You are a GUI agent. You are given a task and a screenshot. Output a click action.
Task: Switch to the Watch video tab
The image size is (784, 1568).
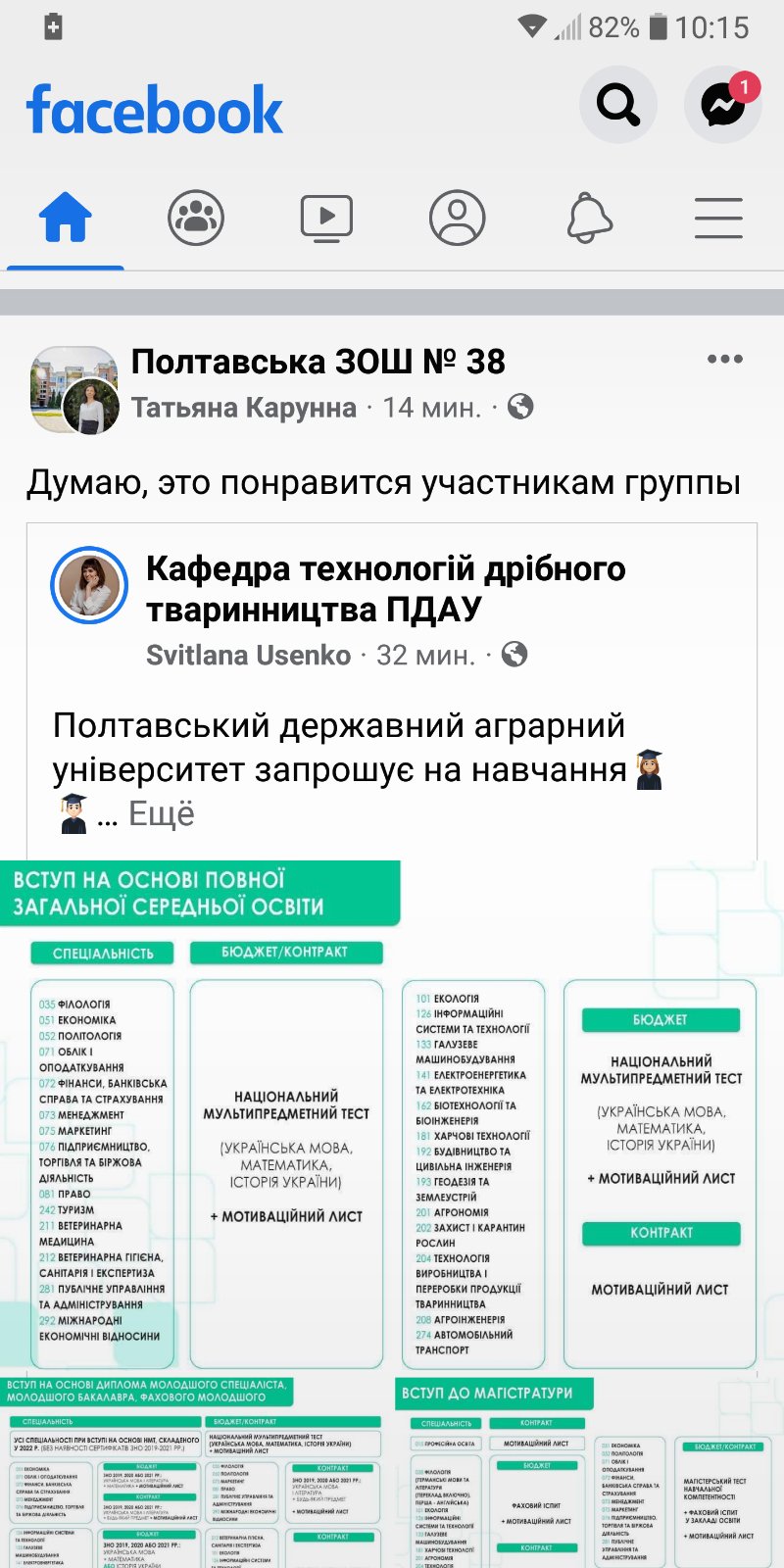326,218
